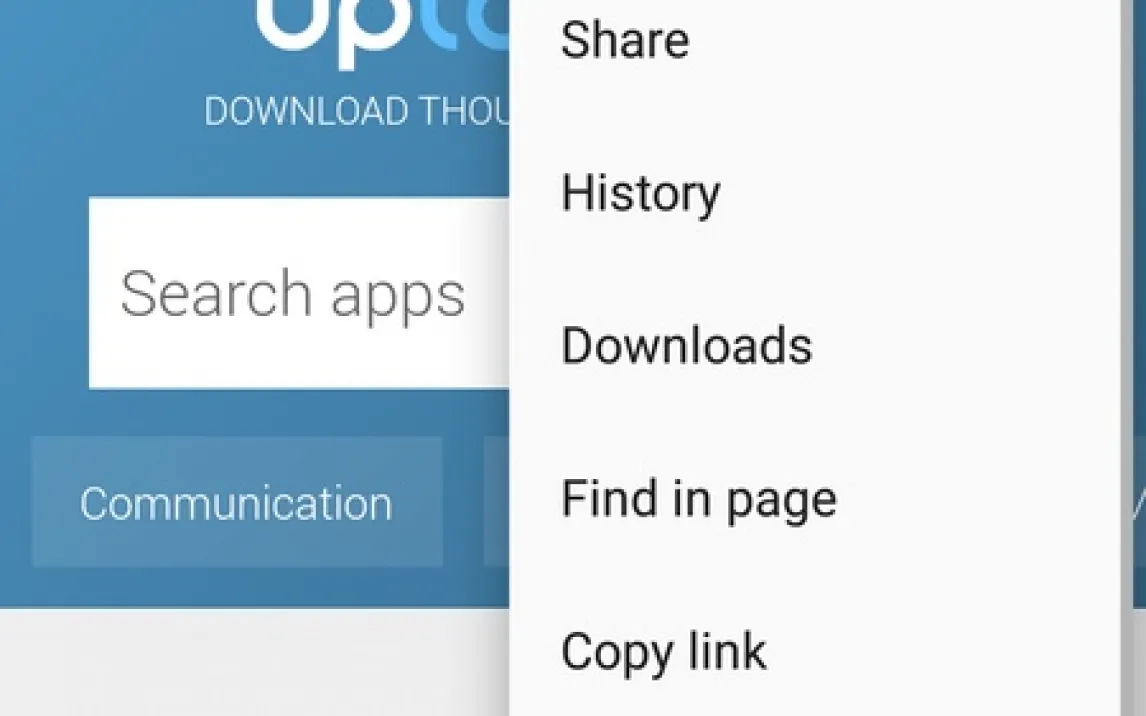
Task: Open Downloads from the menu
Action: (686, 346)
